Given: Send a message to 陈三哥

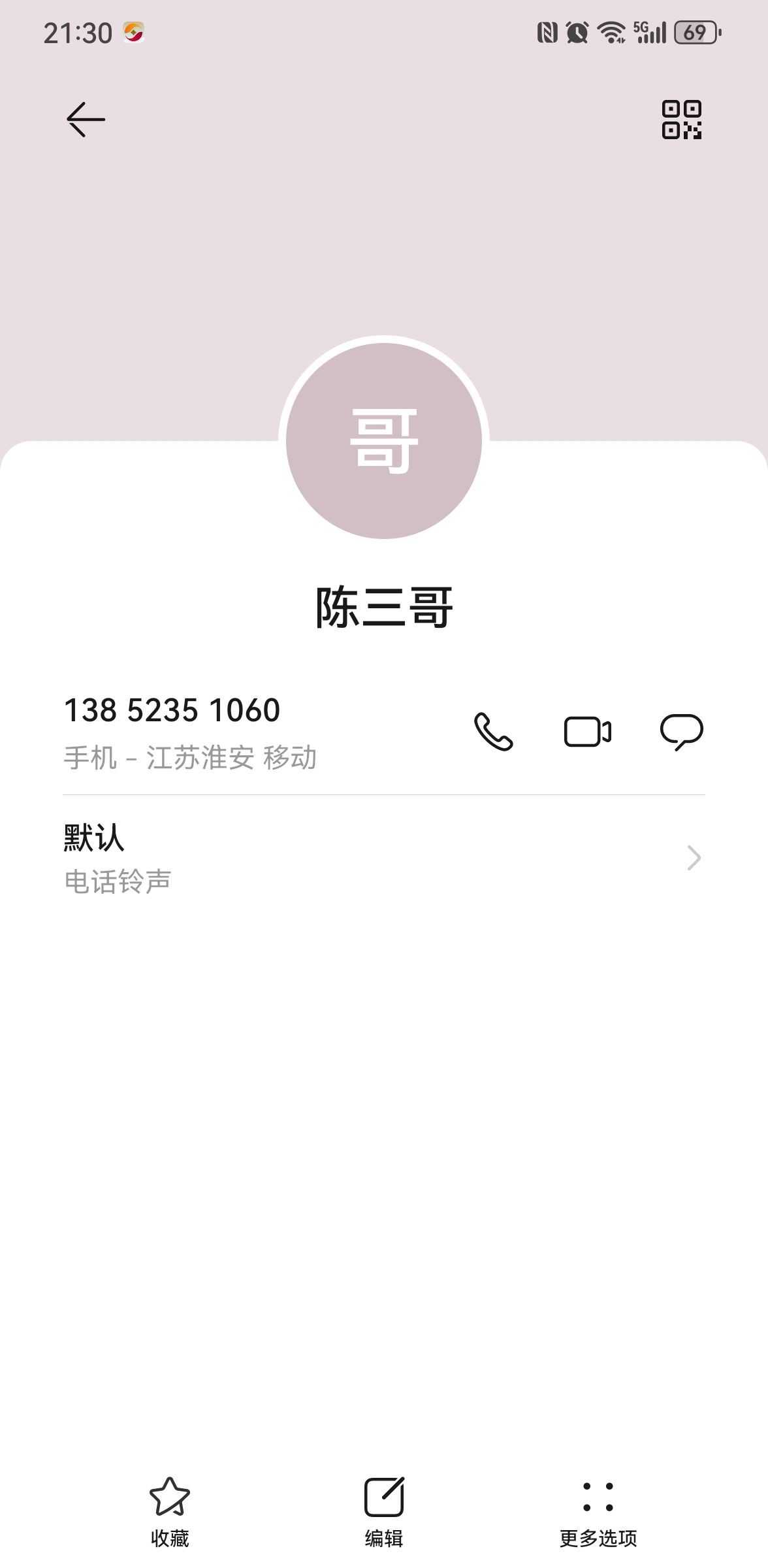Looking at the screenshot, I should 682,732.
